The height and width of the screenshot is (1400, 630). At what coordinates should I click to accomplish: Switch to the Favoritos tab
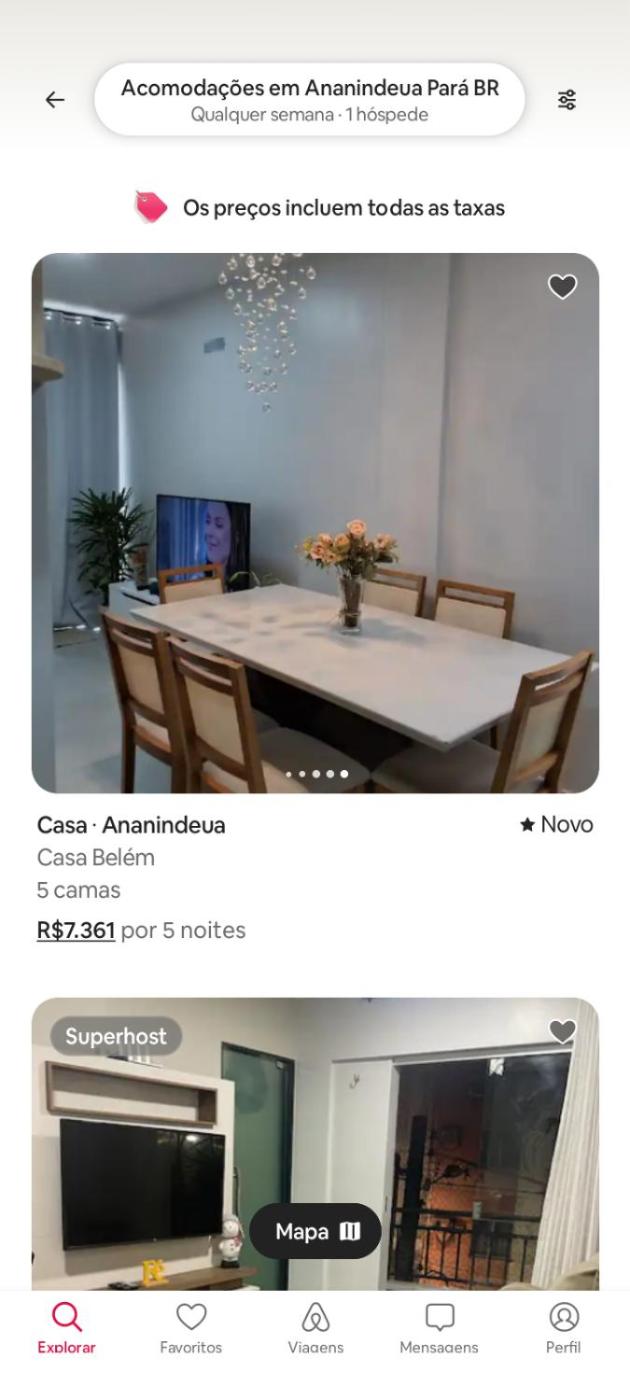[x=191, y=1328]
